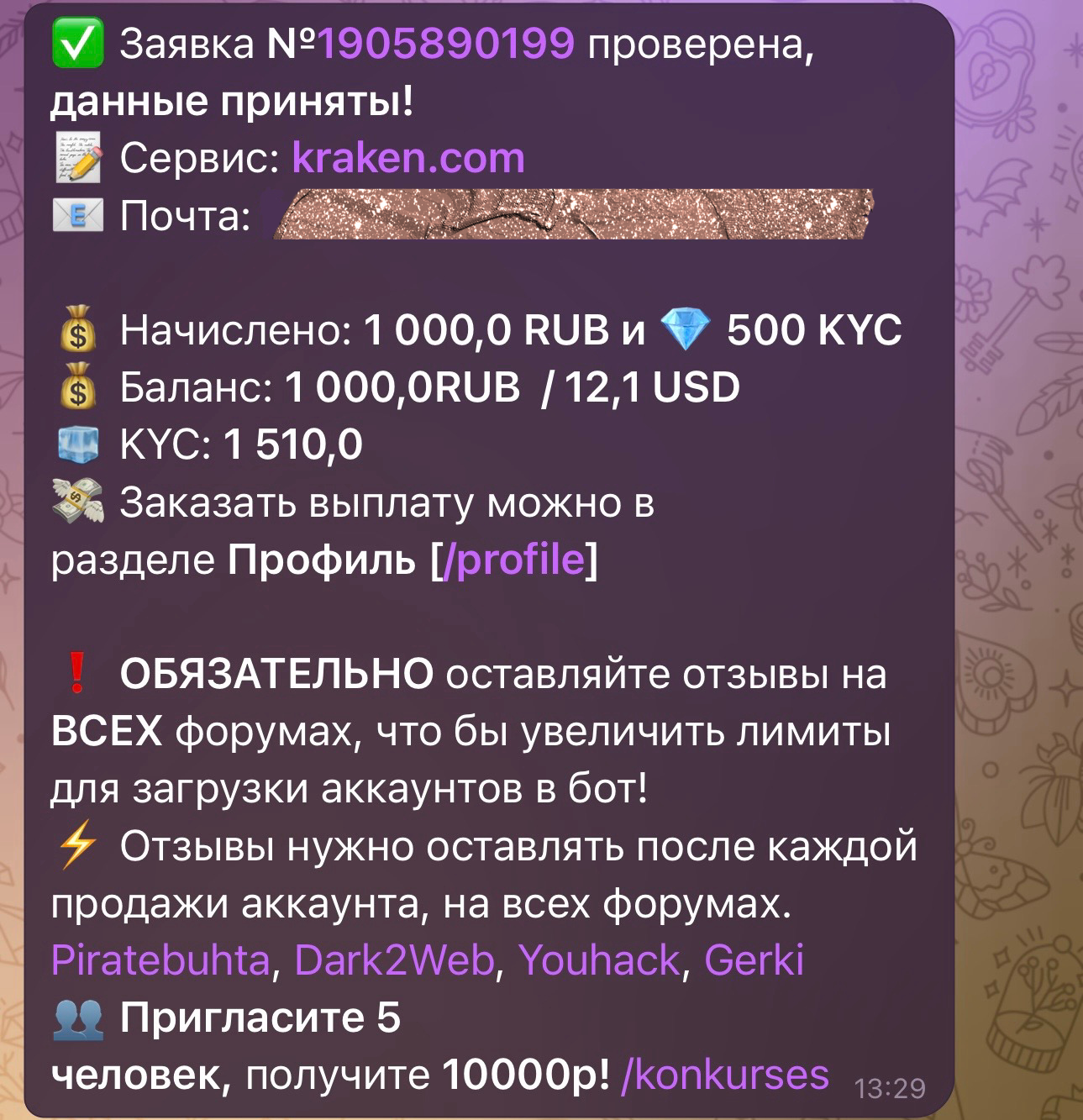Image resolution: width=1083 pixels, height=1120 pixels.
Task: Tap the /konkurses command link
Action: pos(724,1075)
